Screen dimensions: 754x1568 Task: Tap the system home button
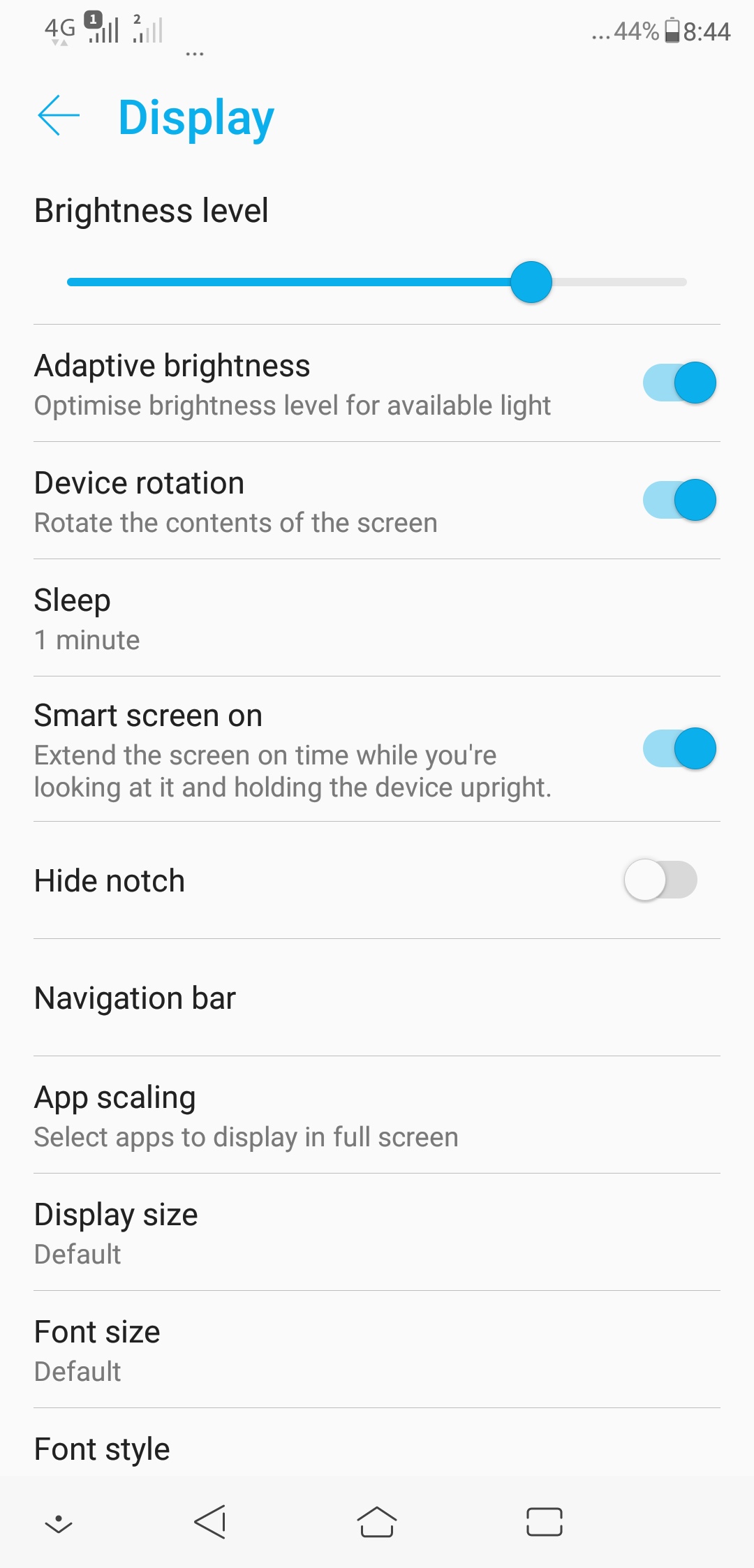[377, 1522]
